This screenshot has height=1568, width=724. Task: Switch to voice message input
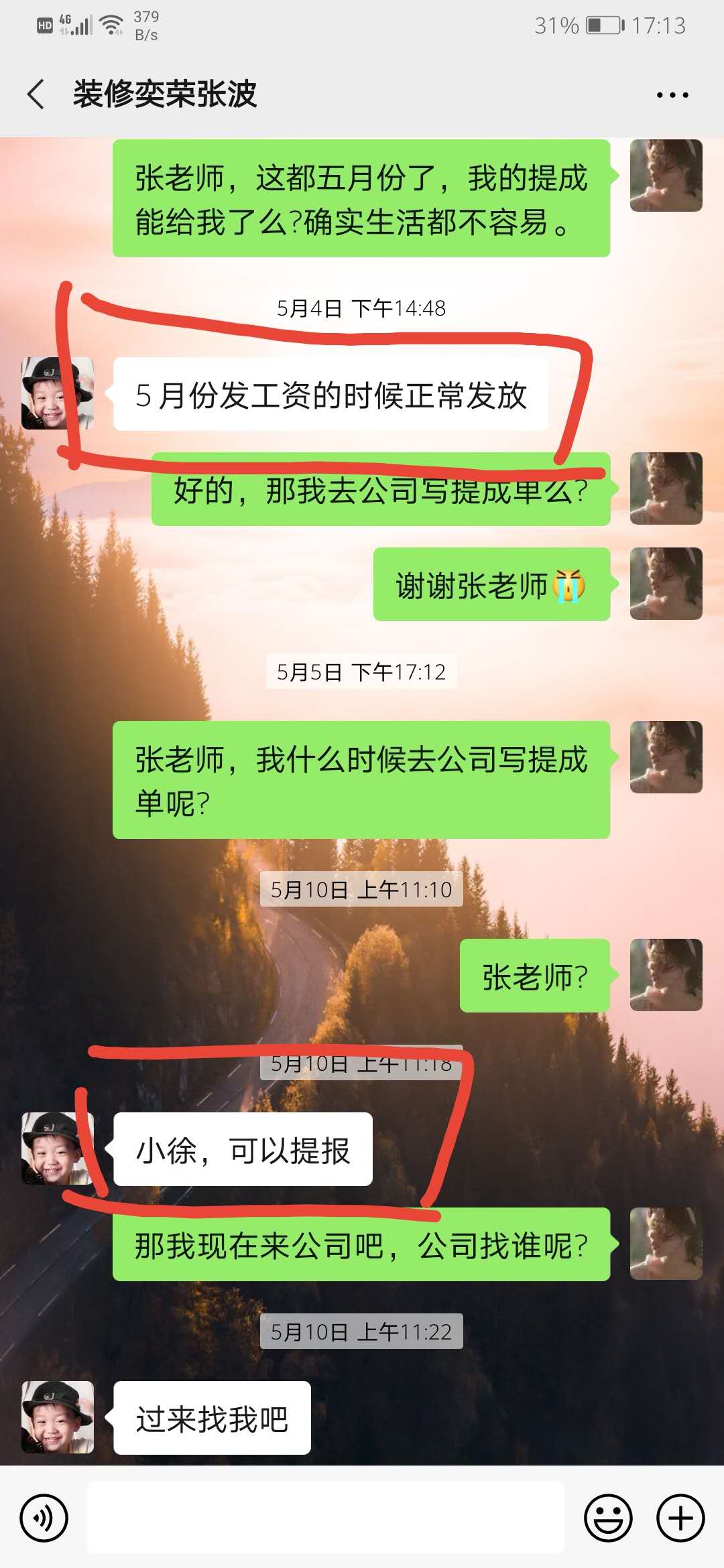click(x=44, y=1518)
